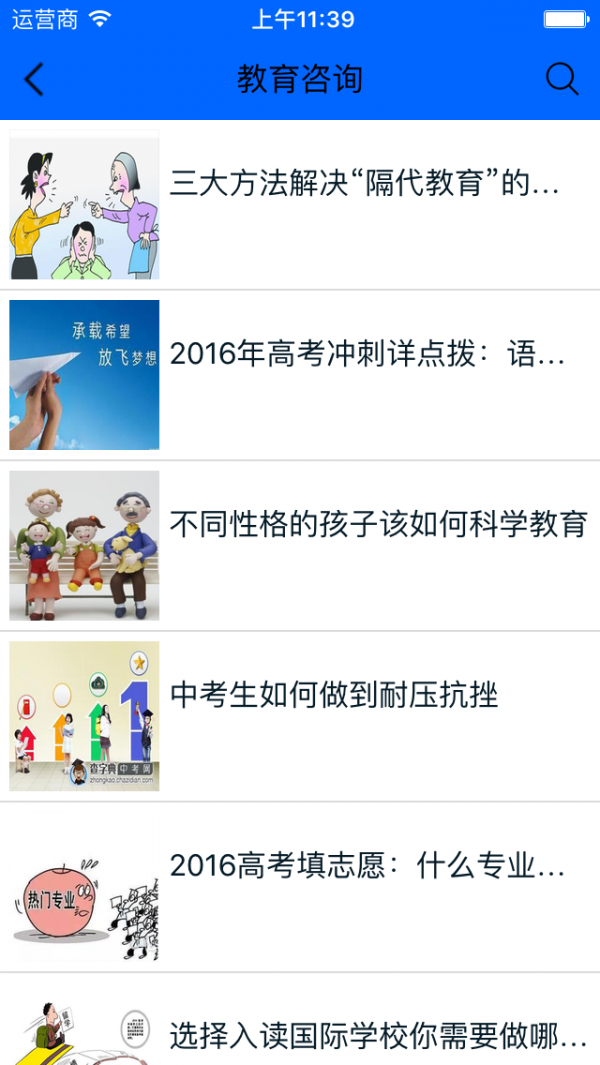
Task: Open 中考生如何做到耐压抗挫 article
Action: pos(334,694)
